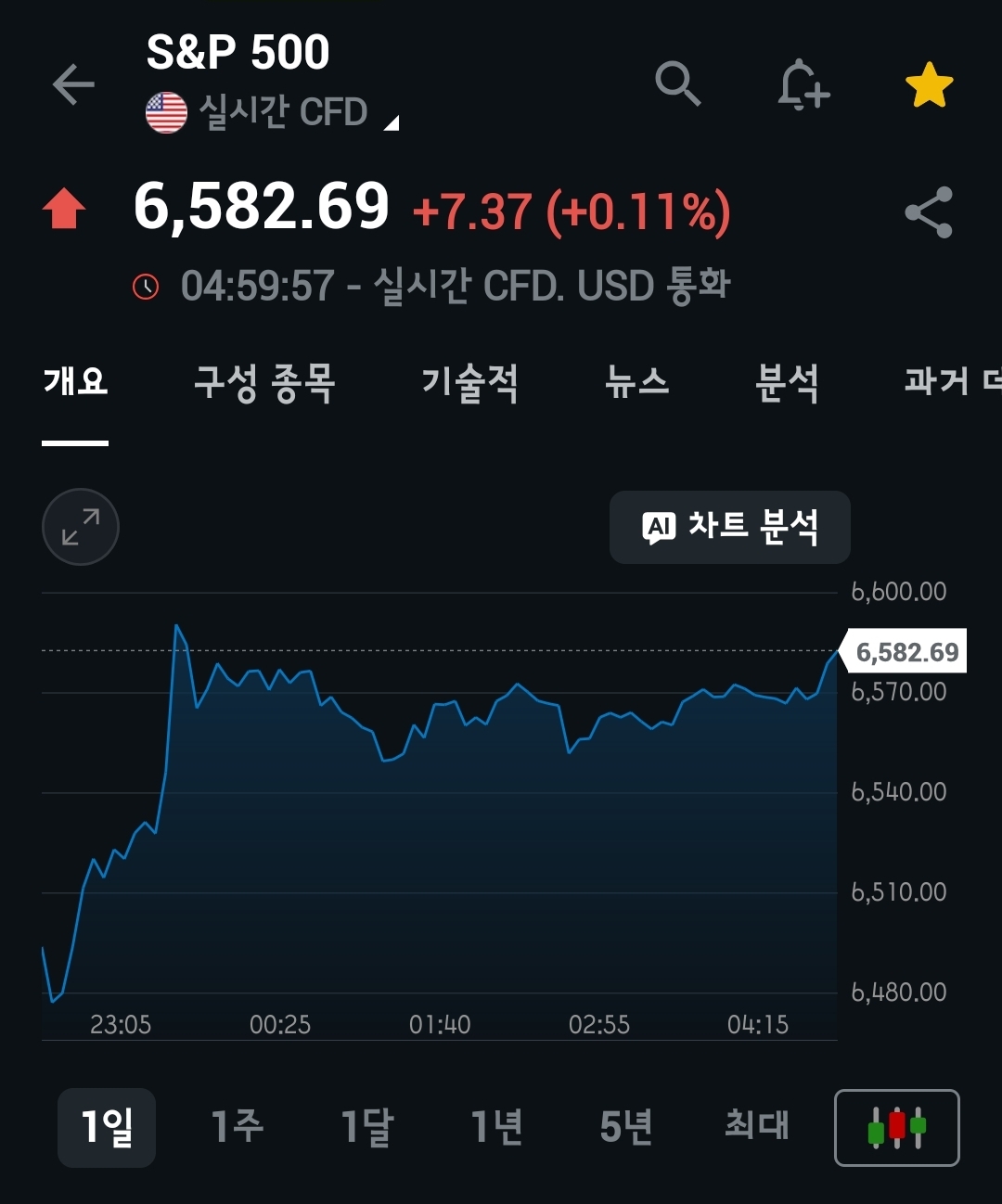Switch to the 구성 종목 tab
The image size is (1002, 1204).
coord(264,382)
